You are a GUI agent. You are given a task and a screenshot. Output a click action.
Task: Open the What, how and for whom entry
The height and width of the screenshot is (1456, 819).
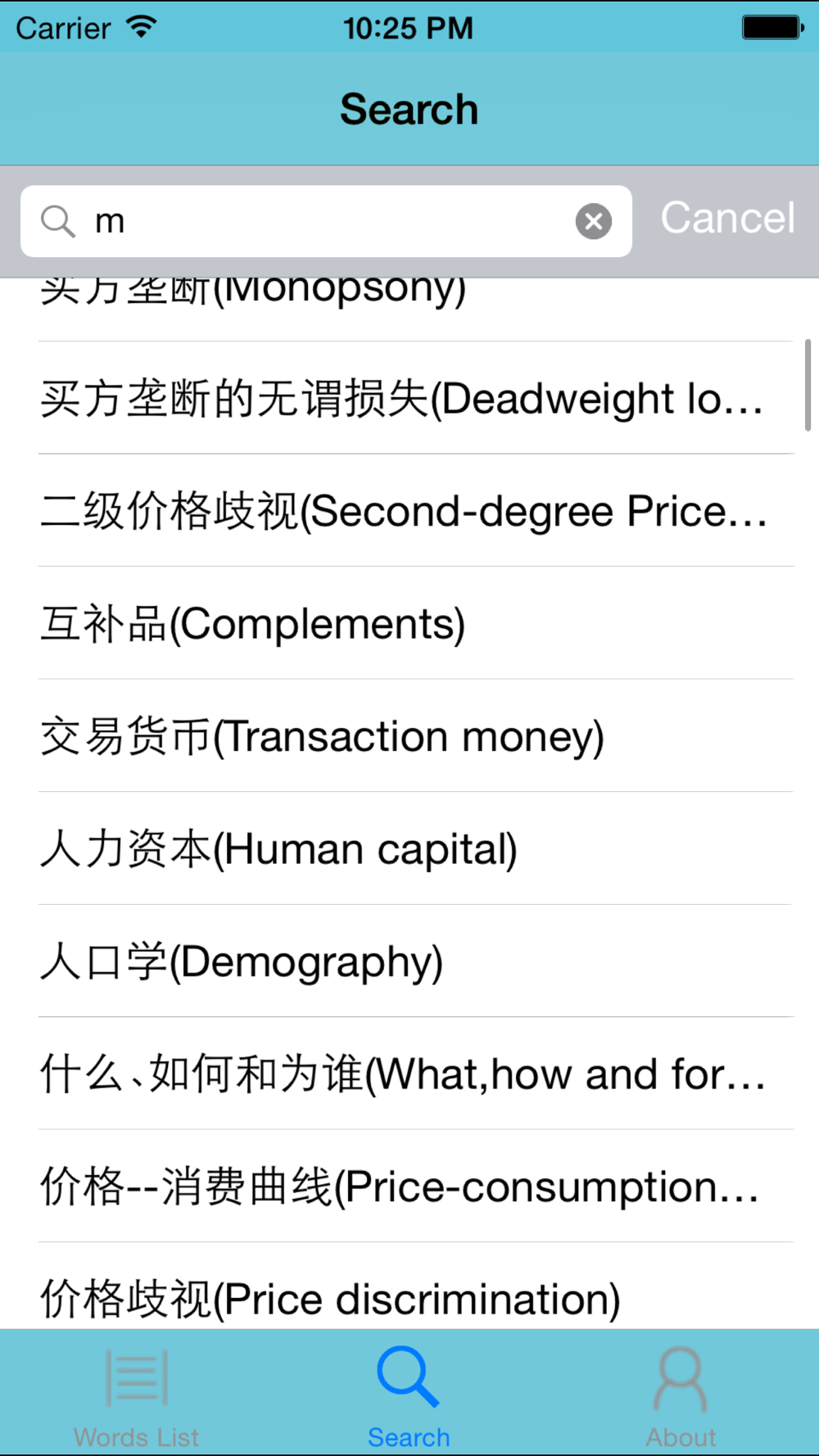[409, 1074]
